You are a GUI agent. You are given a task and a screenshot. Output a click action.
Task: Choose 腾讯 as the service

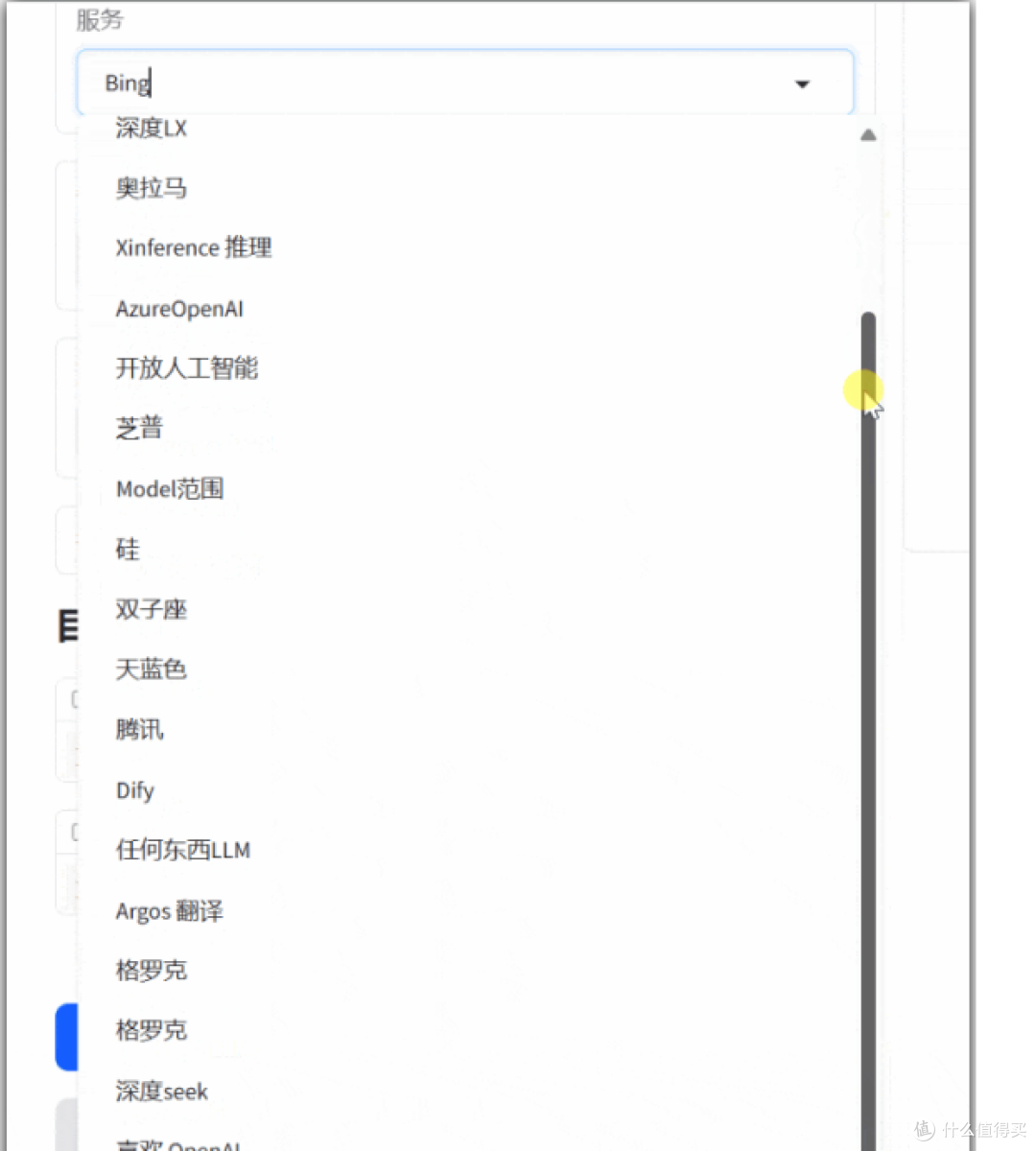tap(140, 730)
